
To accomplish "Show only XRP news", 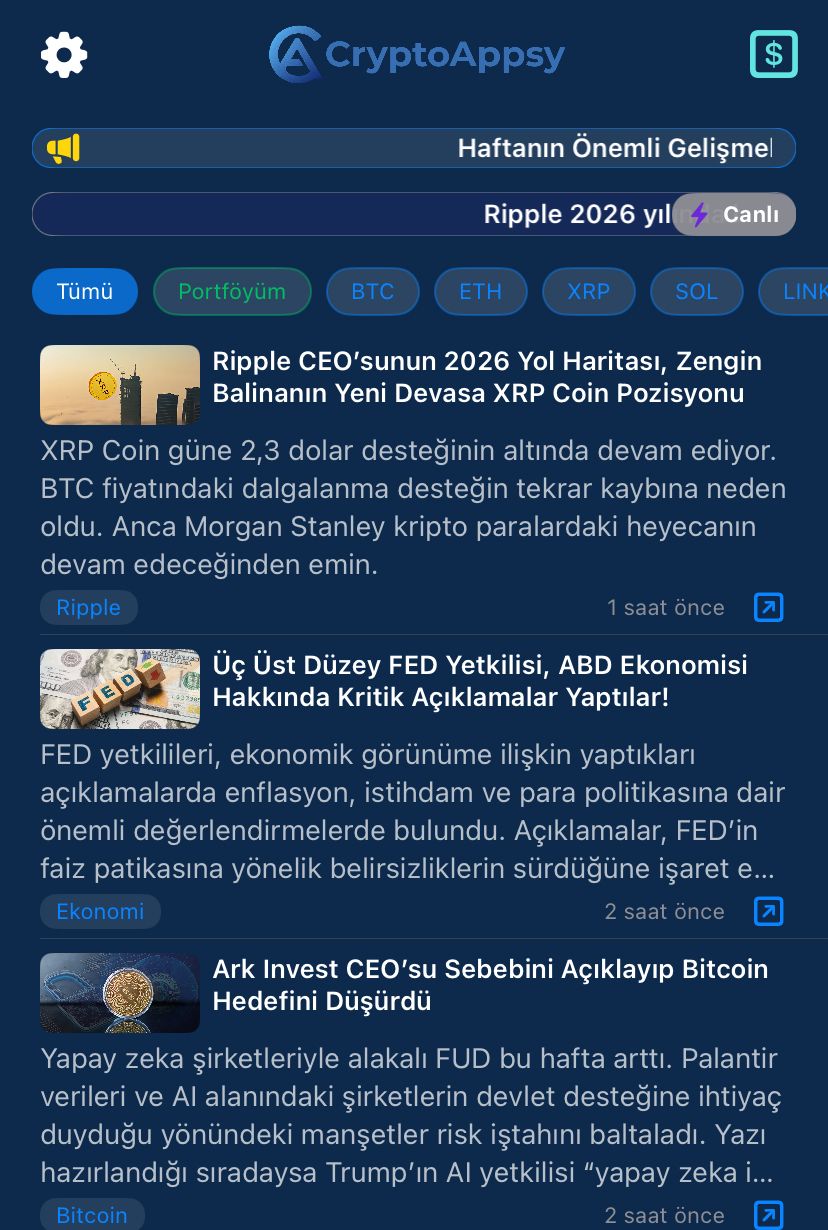I will (x=588, y=292).
